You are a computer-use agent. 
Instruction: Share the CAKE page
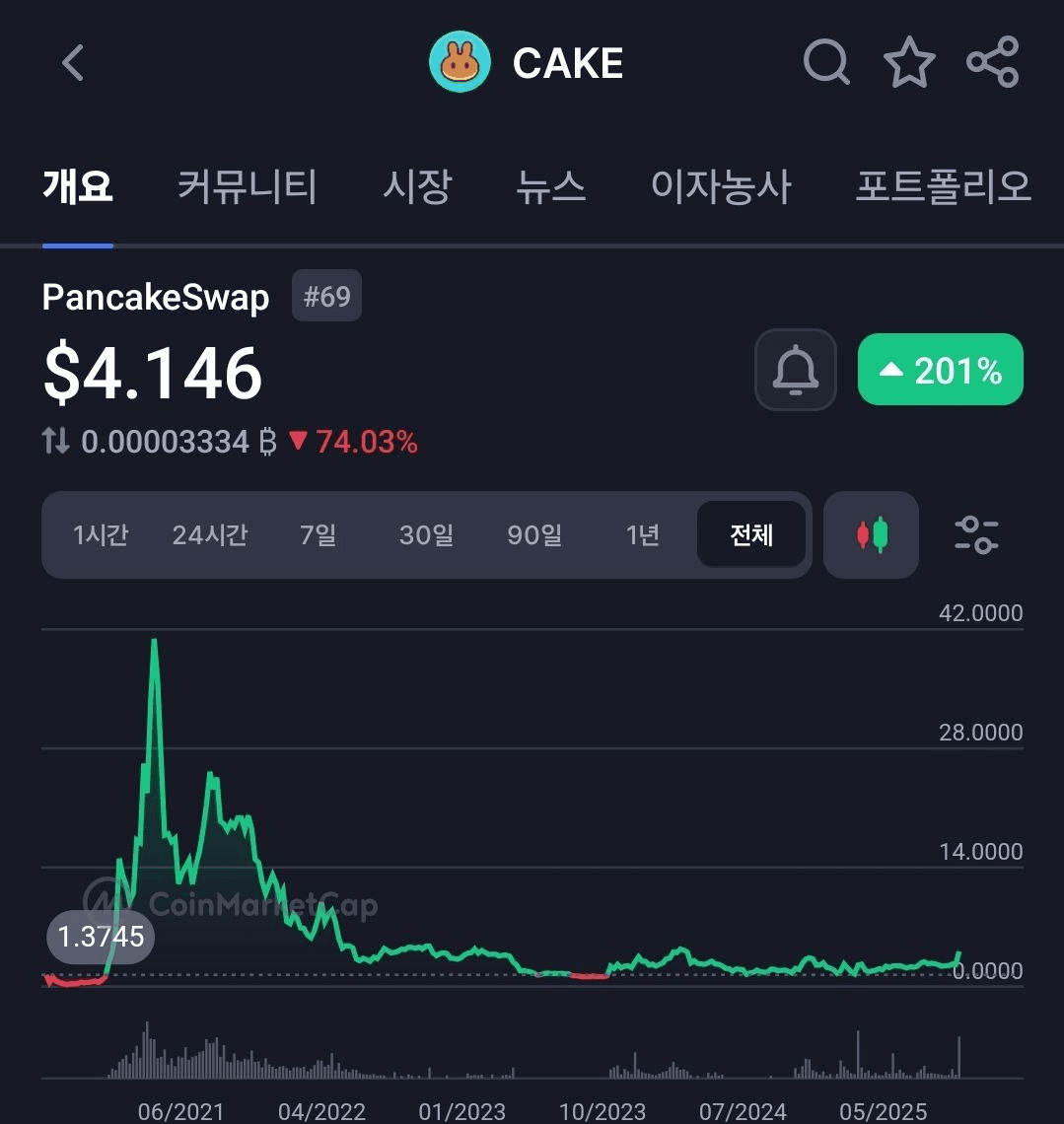coord(992,63)
